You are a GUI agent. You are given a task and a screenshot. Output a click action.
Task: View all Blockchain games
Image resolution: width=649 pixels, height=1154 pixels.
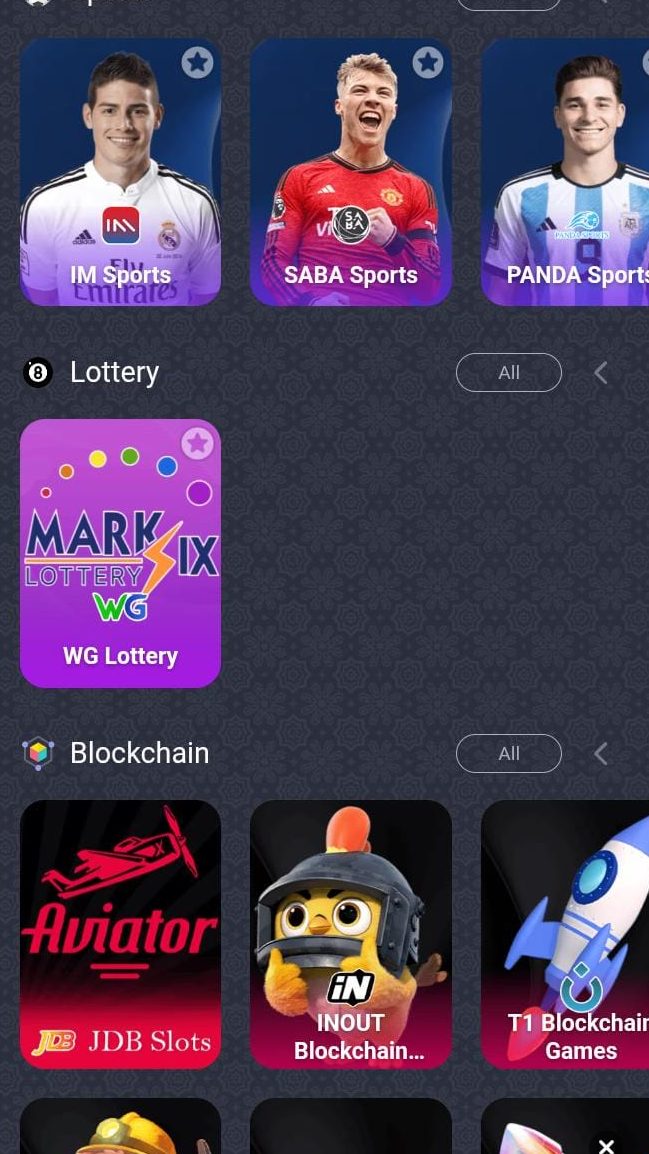pos(508,754)
